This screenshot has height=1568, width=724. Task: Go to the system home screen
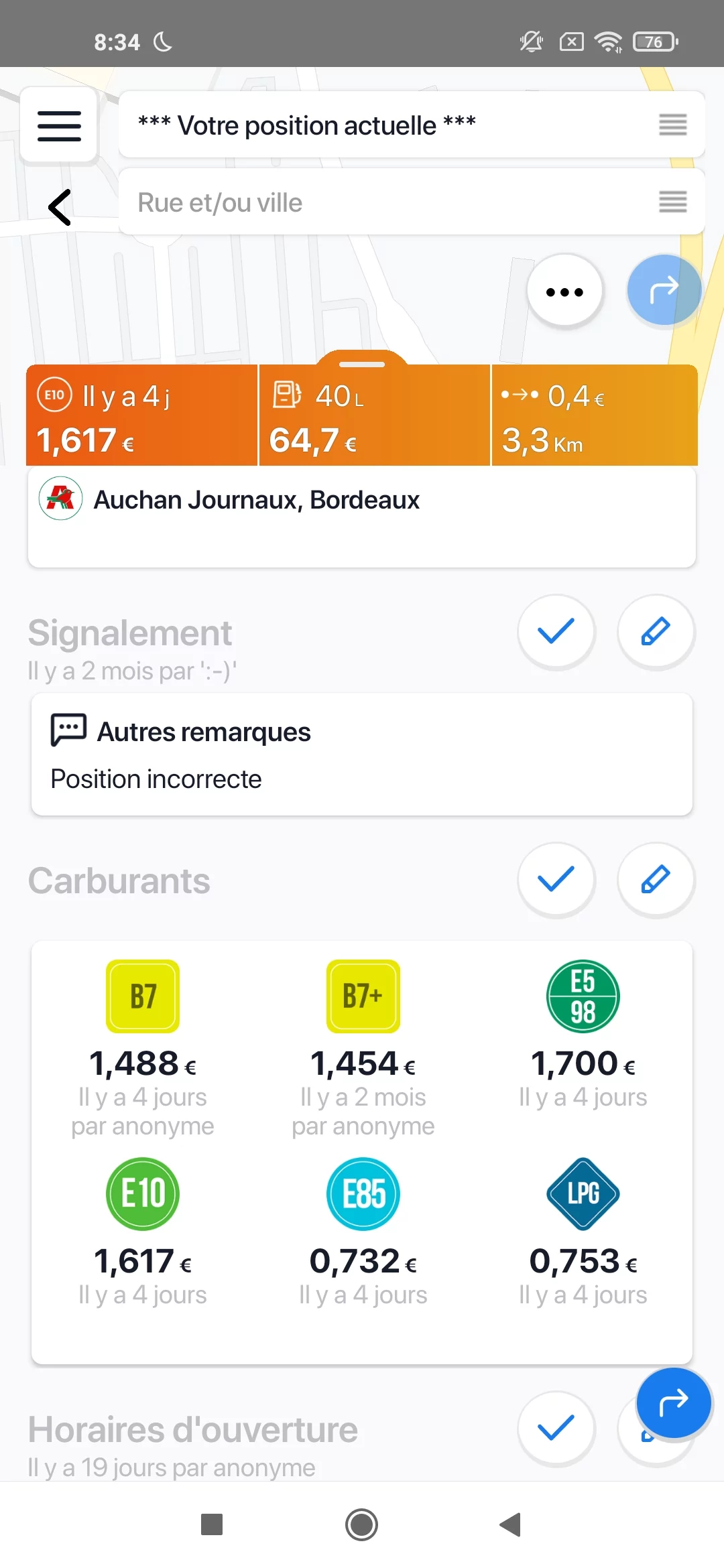(x=362, y=1524)
